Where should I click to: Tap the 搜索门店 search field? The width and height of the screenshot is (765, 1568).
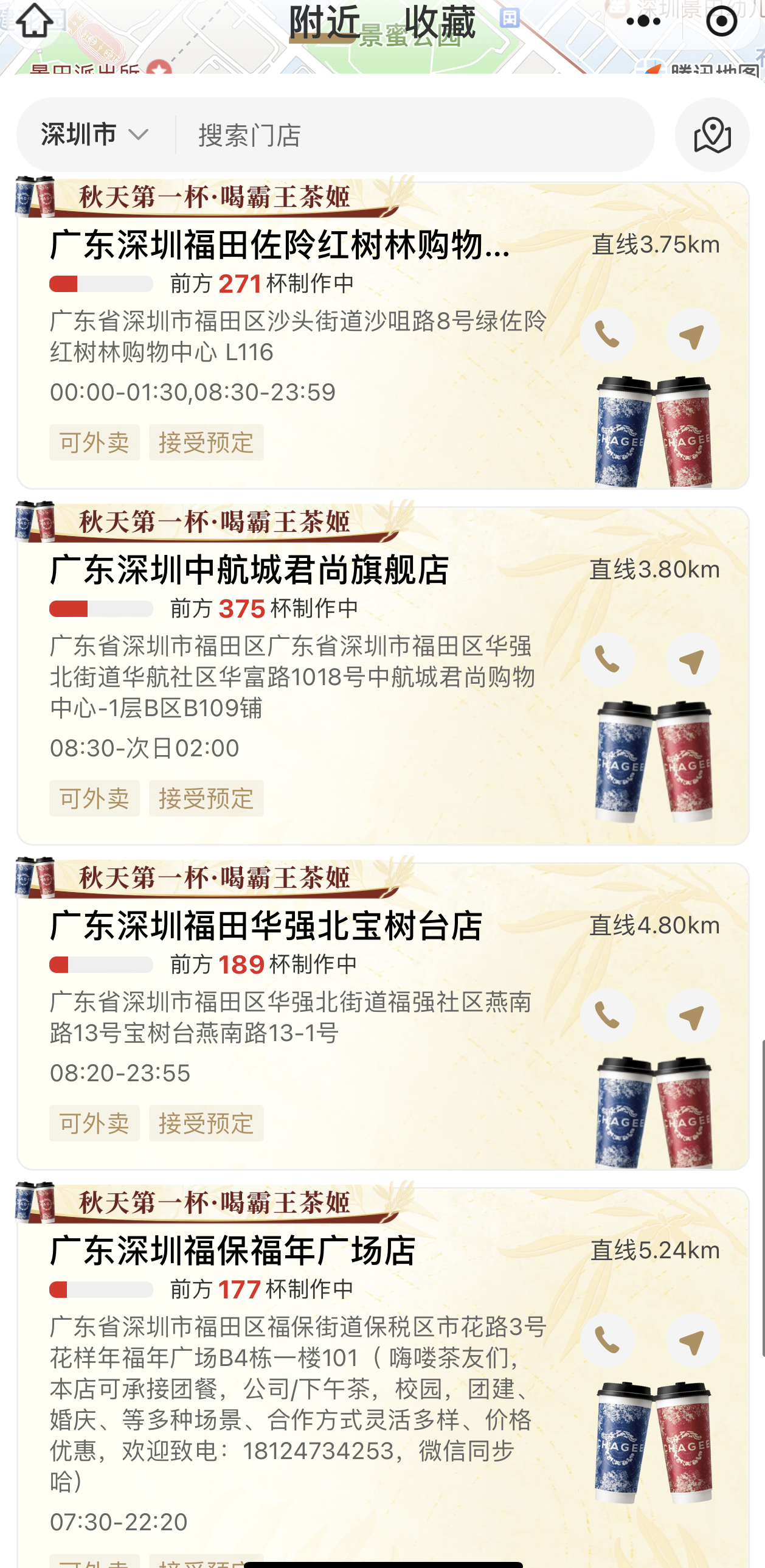414,134
